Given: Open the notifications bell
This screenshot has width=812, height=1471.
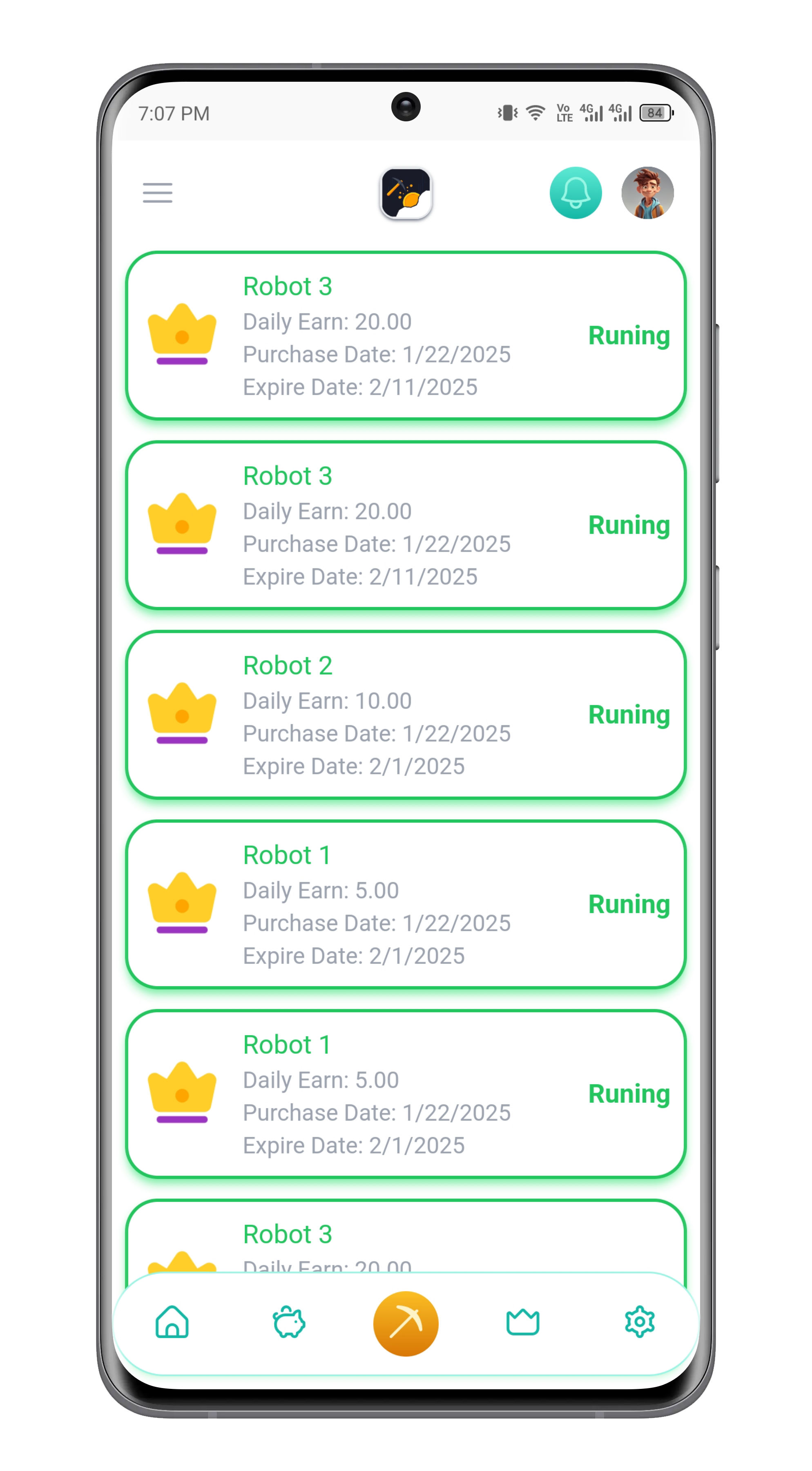Looking at the screenshot, I should click(575, 193).
